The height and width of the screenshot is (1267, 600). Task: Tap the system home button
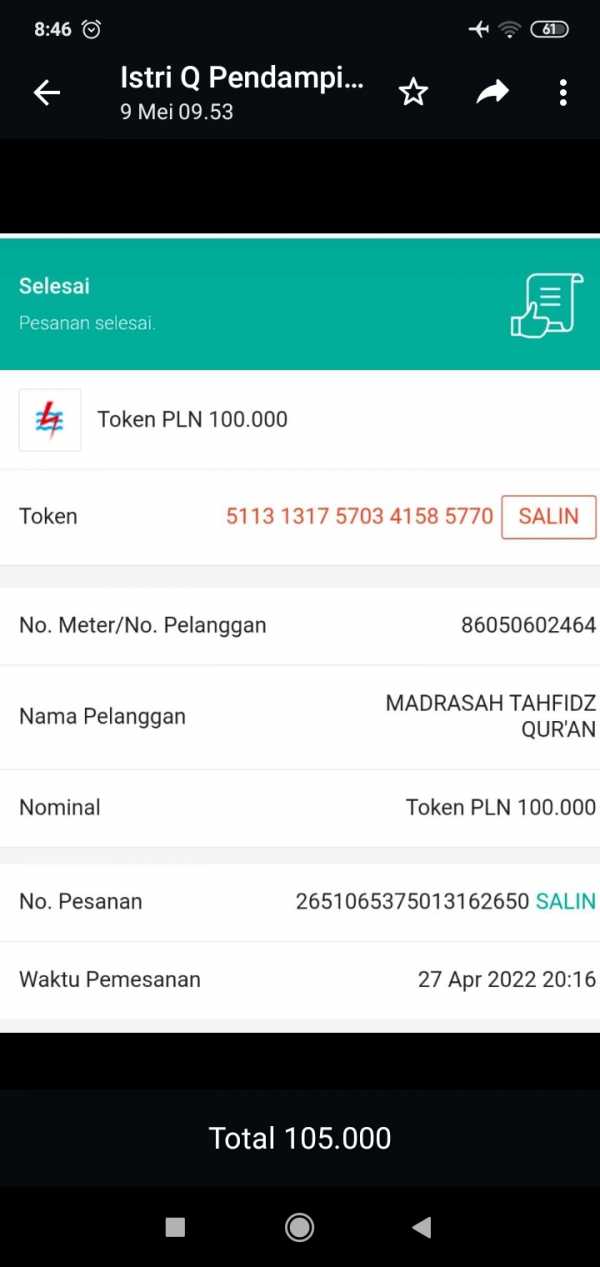tap(299, 1227)
